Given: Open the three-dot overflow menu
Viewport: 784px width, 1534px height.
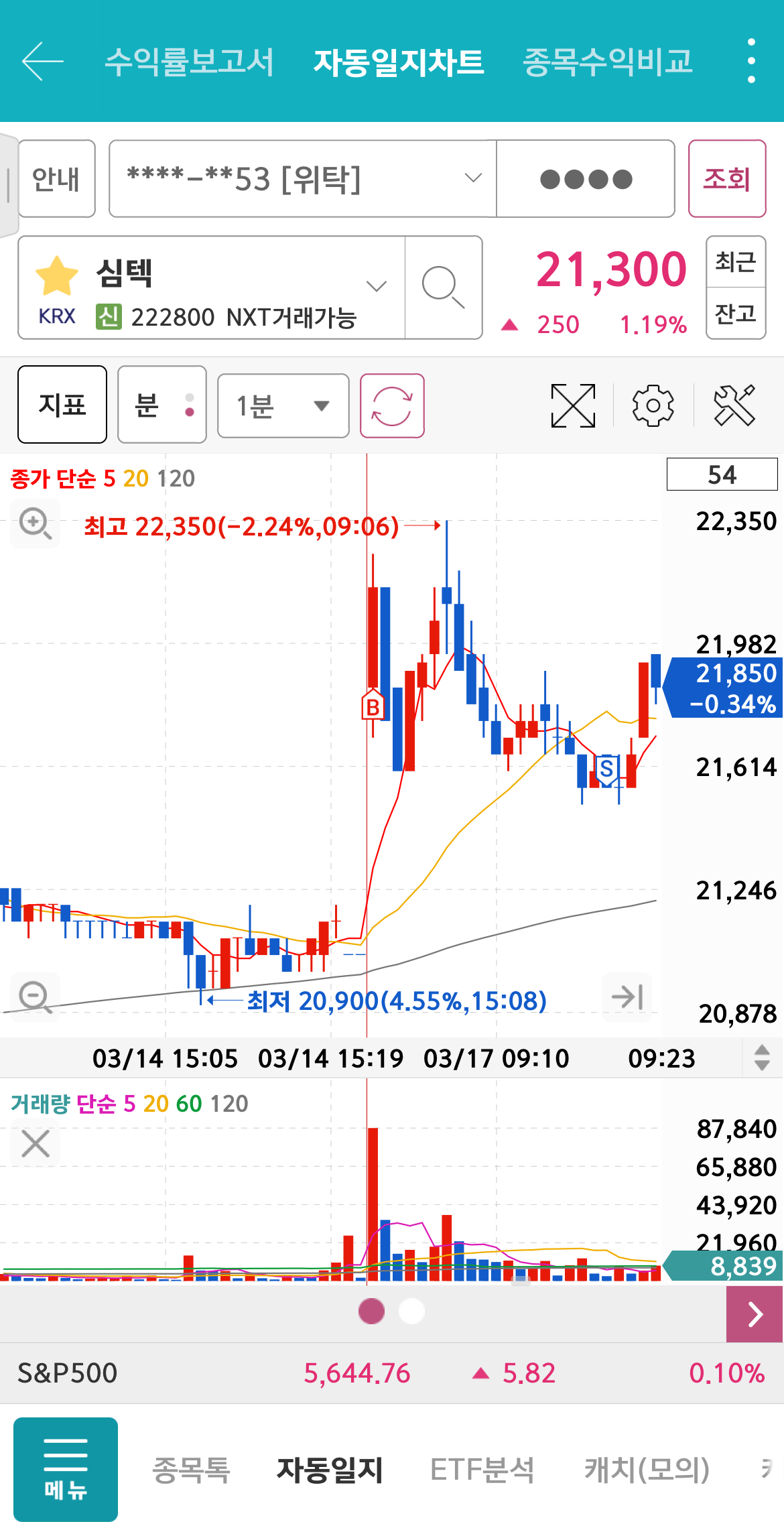Looking at the screenshot, I should 751,61.
